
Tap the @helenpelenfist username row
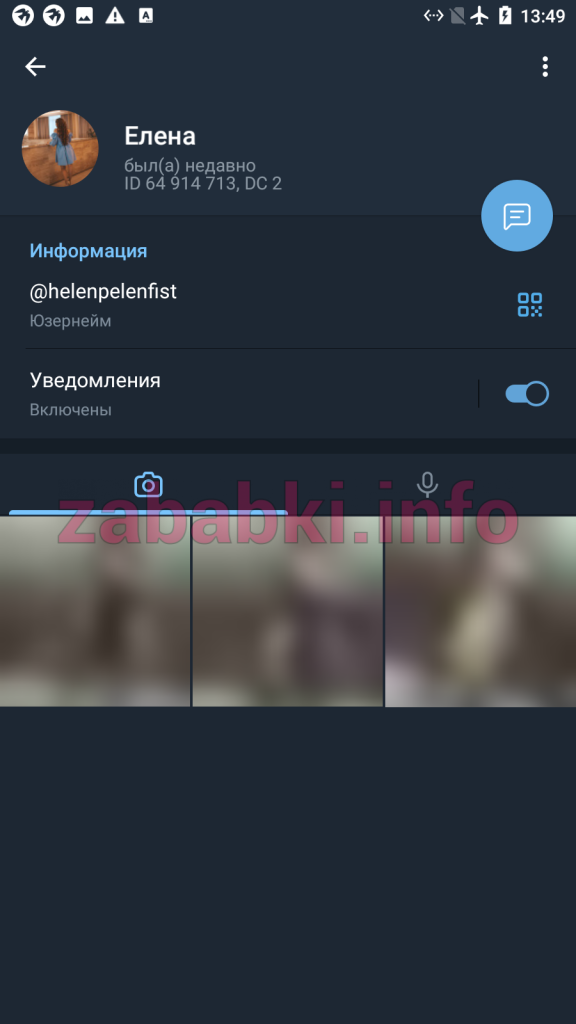pyautogui.click(x=261, y=304)
